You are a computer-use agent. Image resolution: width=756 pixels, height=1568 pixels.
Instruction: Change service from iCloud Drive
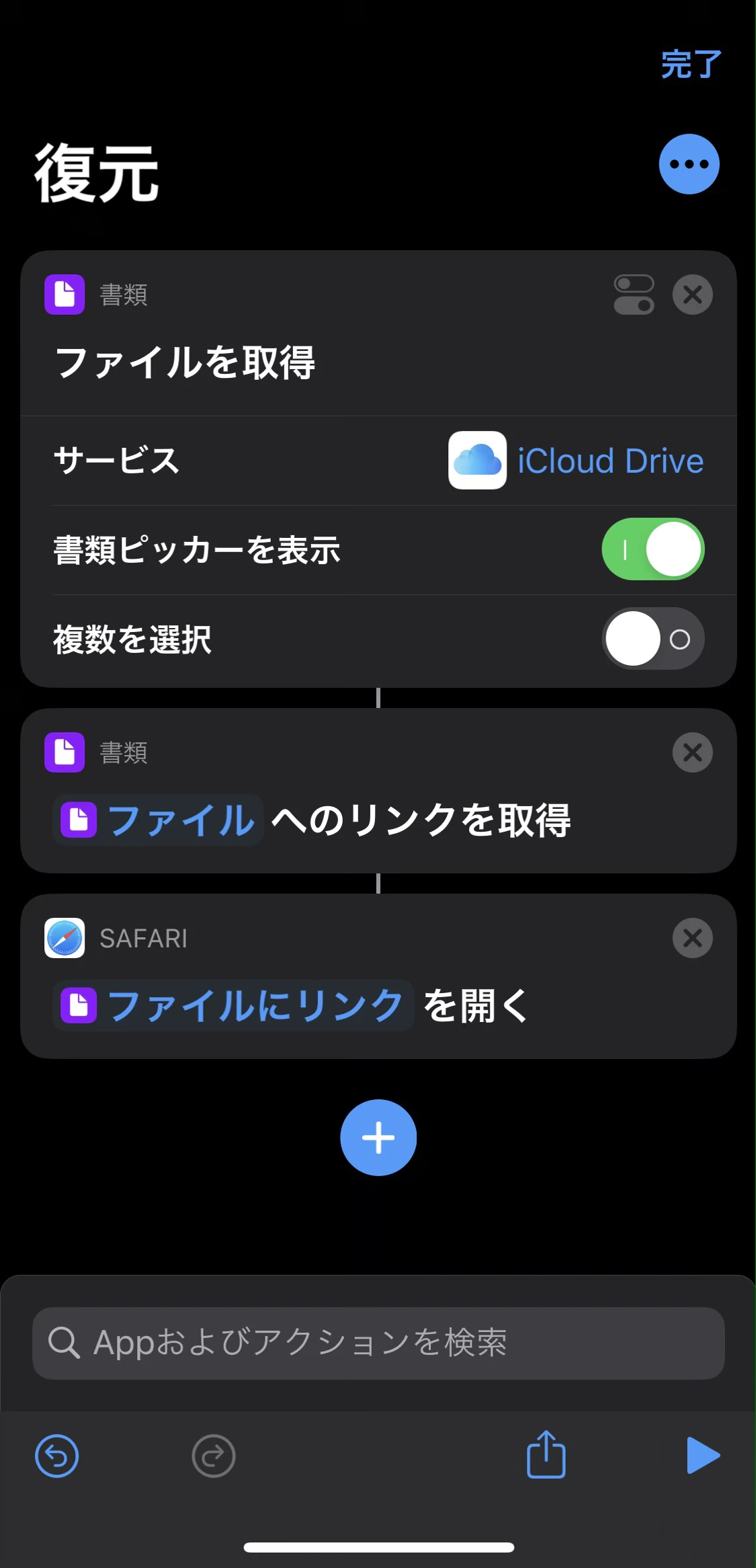pos(577,461)
